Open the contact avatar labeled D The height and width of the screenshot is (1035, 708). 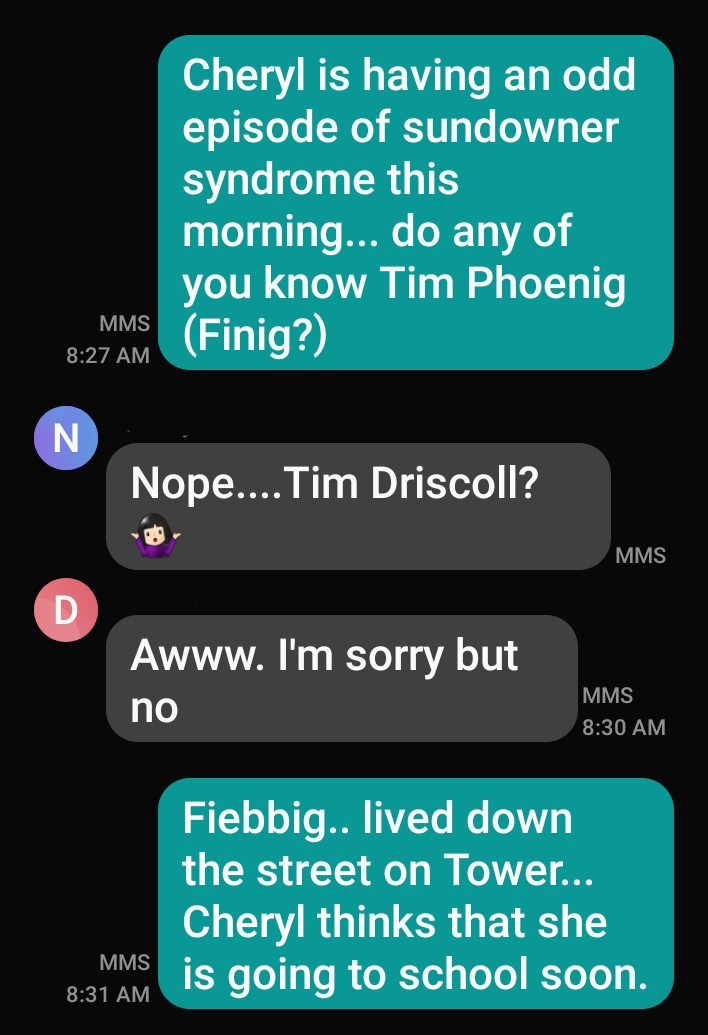click(66, 610)
